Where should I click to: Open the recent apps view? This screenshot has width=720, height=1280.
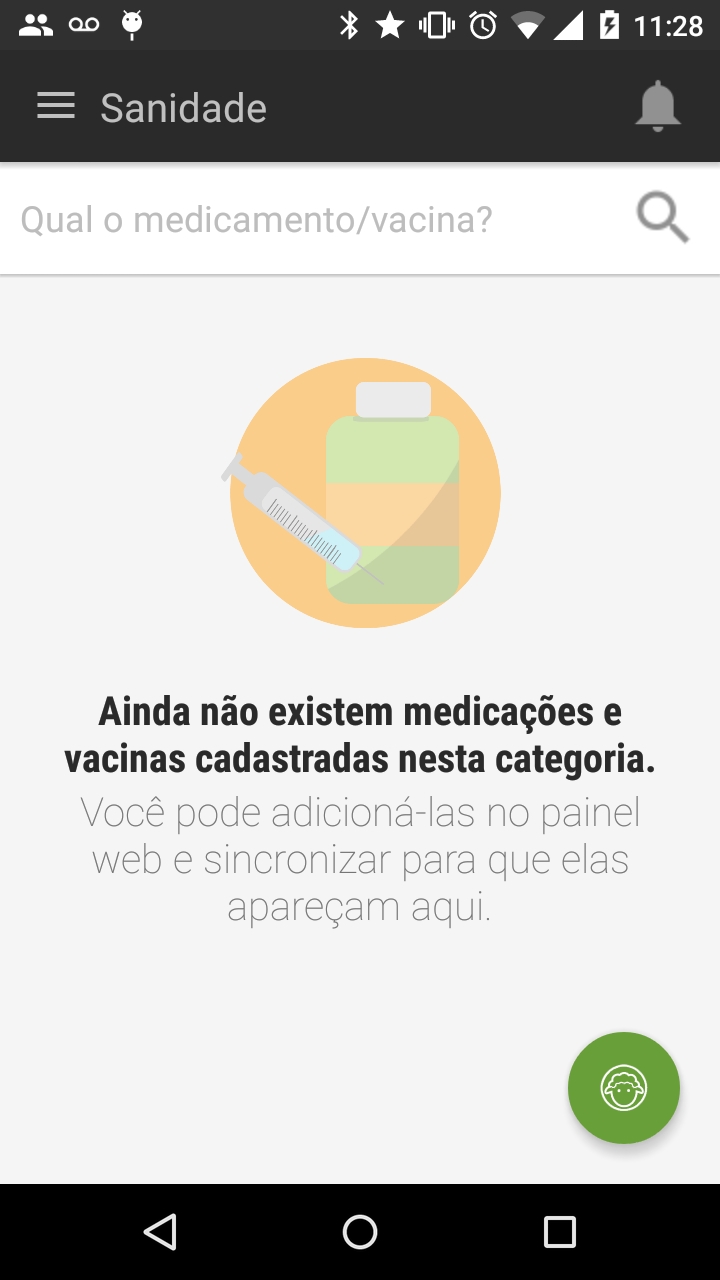point(560,1232)
